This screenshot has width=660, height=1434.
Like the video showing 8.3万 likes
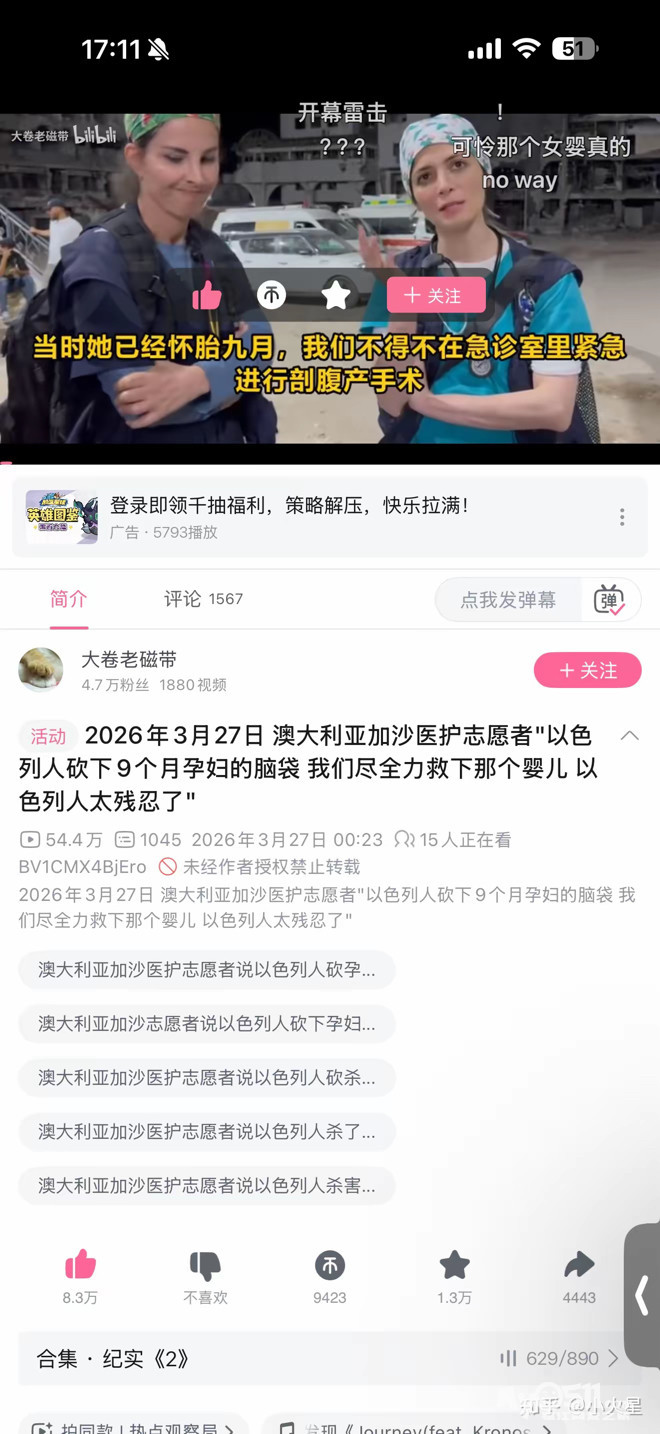80,1276
